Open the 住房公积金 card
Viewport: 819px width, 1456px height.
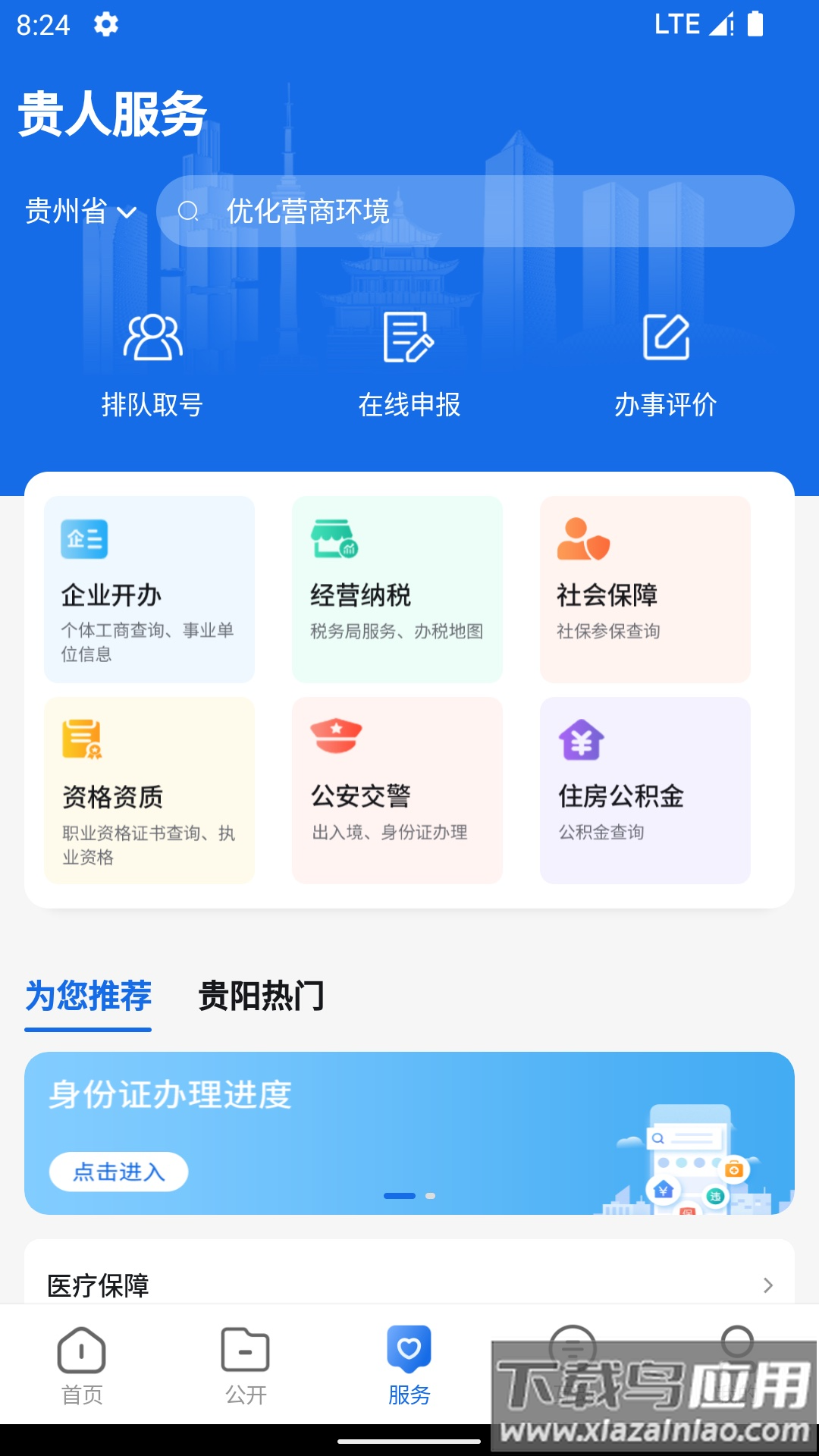(645, 790)
